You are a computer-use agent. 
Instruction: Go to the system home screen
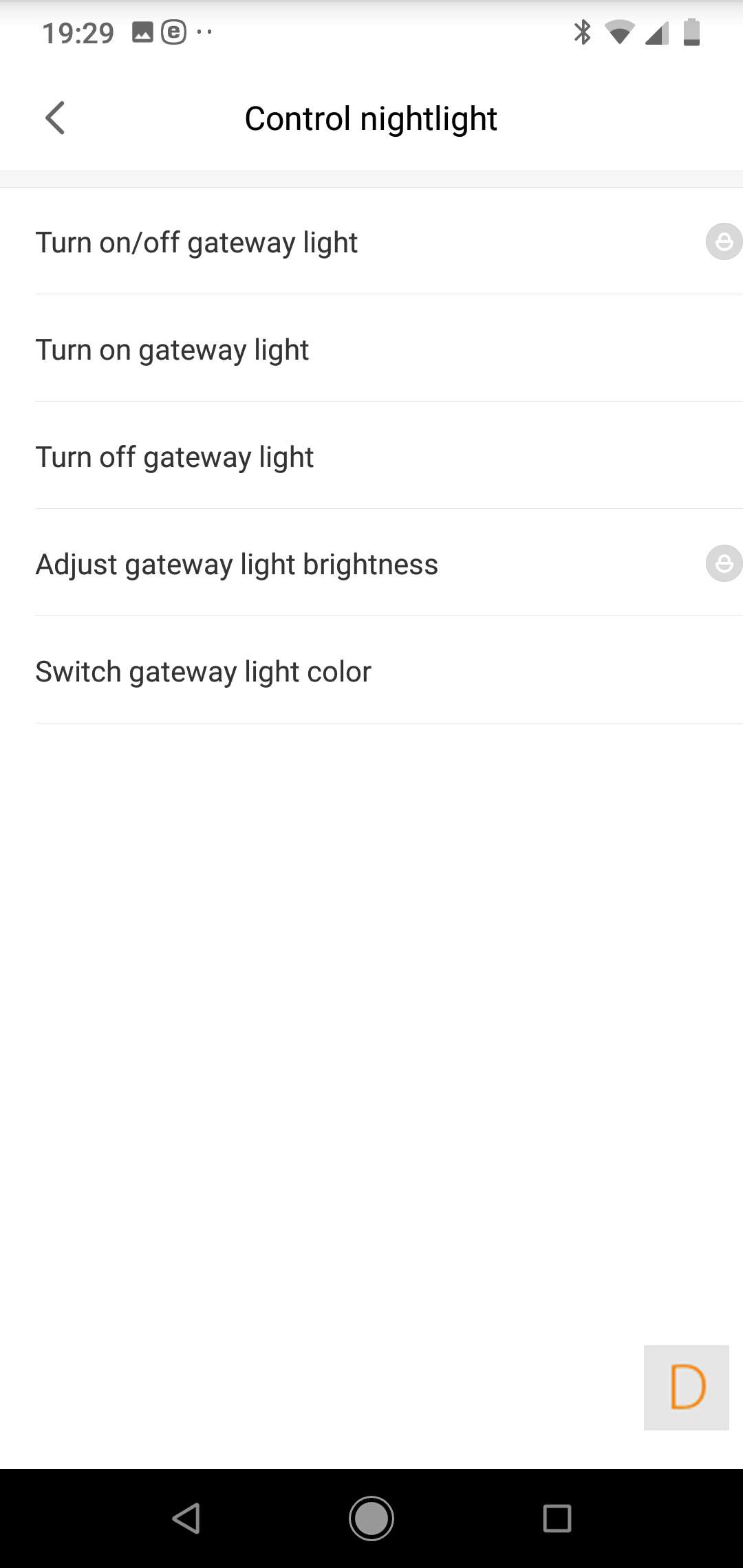tap(371, 1518)
